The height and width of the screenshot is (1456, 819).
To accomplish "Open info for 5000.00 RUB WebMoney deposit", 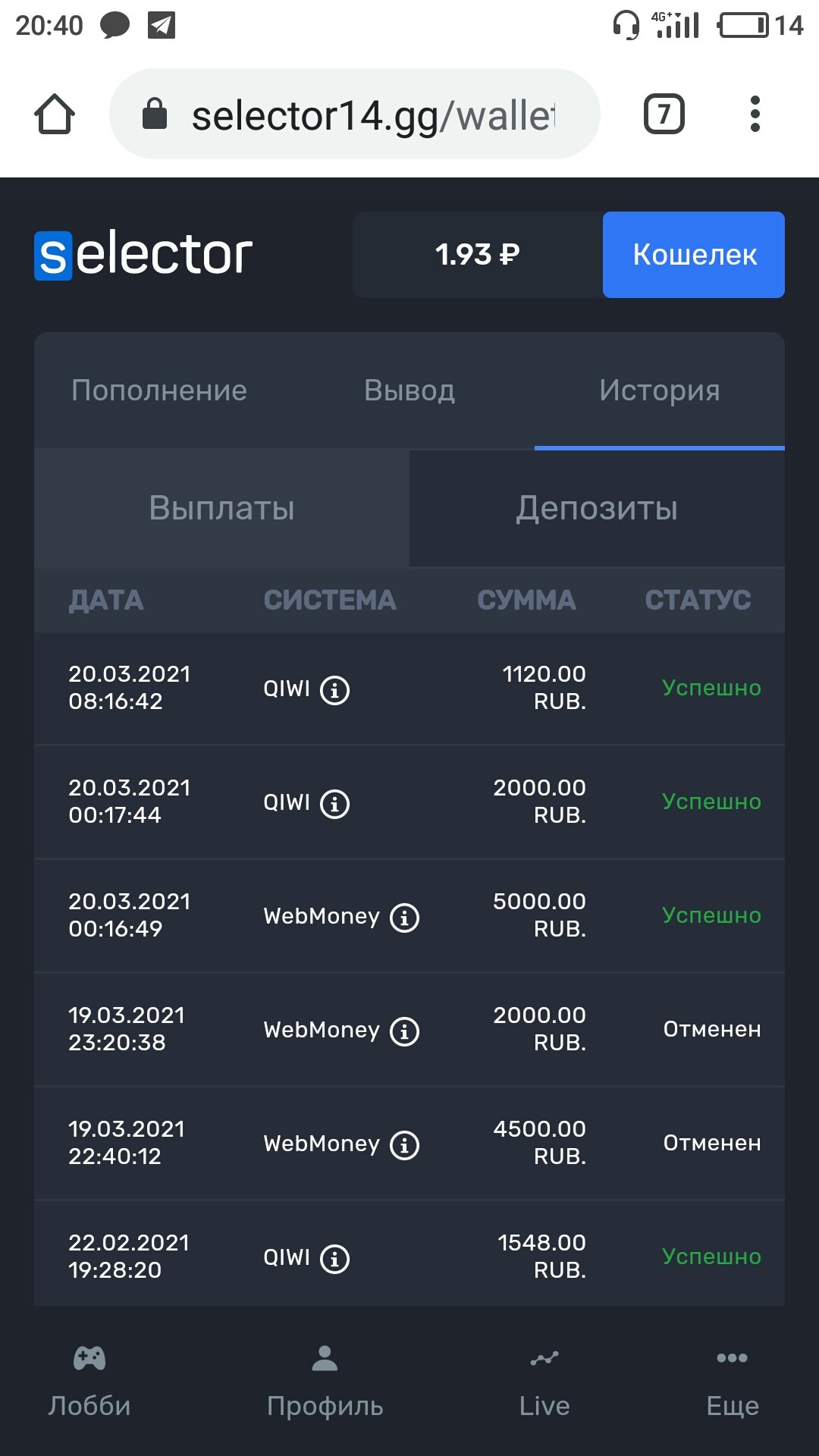I will [404, 918].
